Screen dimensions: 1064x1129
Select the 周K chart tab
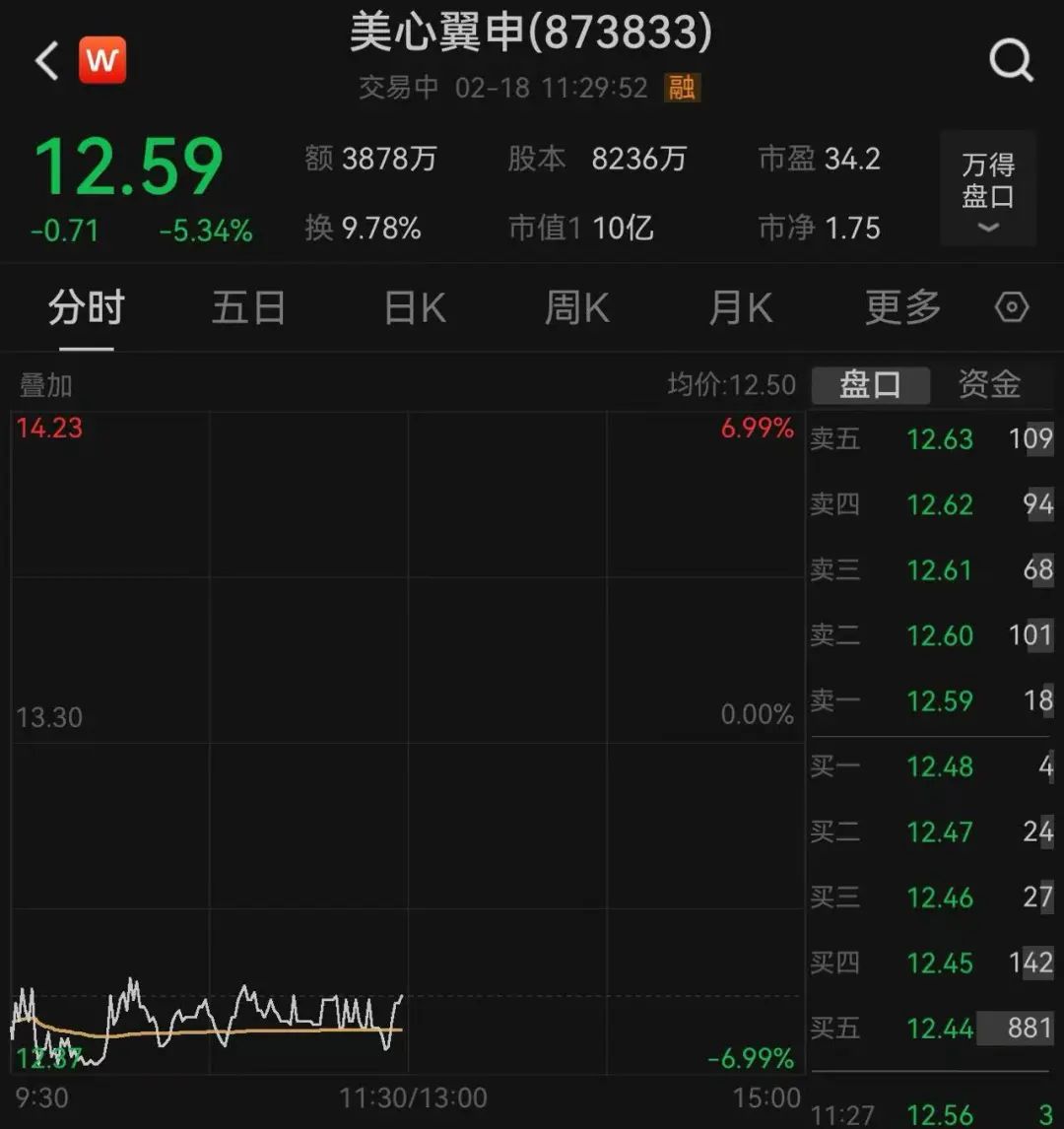click(576, 308)
